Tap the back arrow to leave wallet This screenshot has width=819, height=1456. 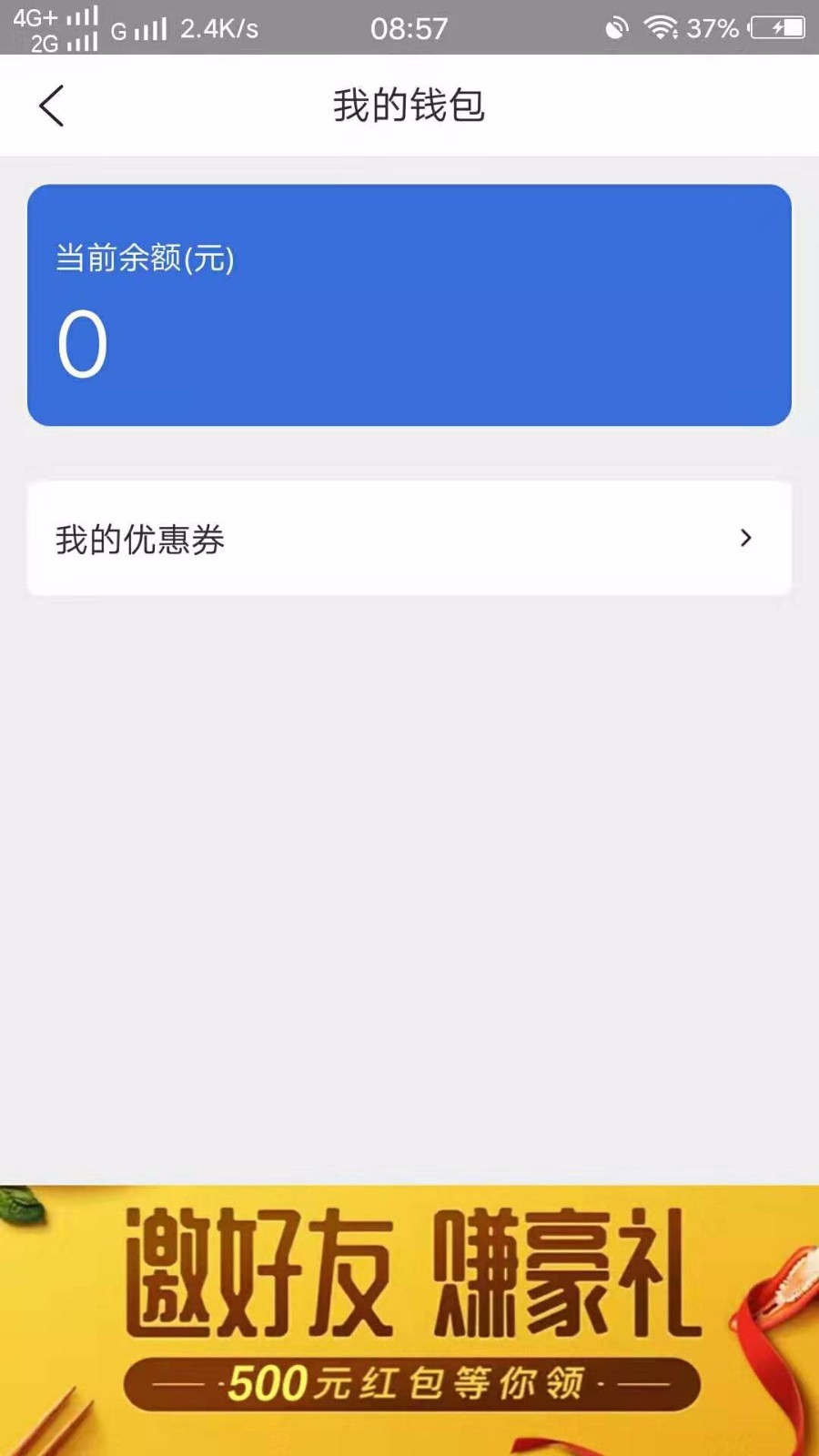click(52, 105)
